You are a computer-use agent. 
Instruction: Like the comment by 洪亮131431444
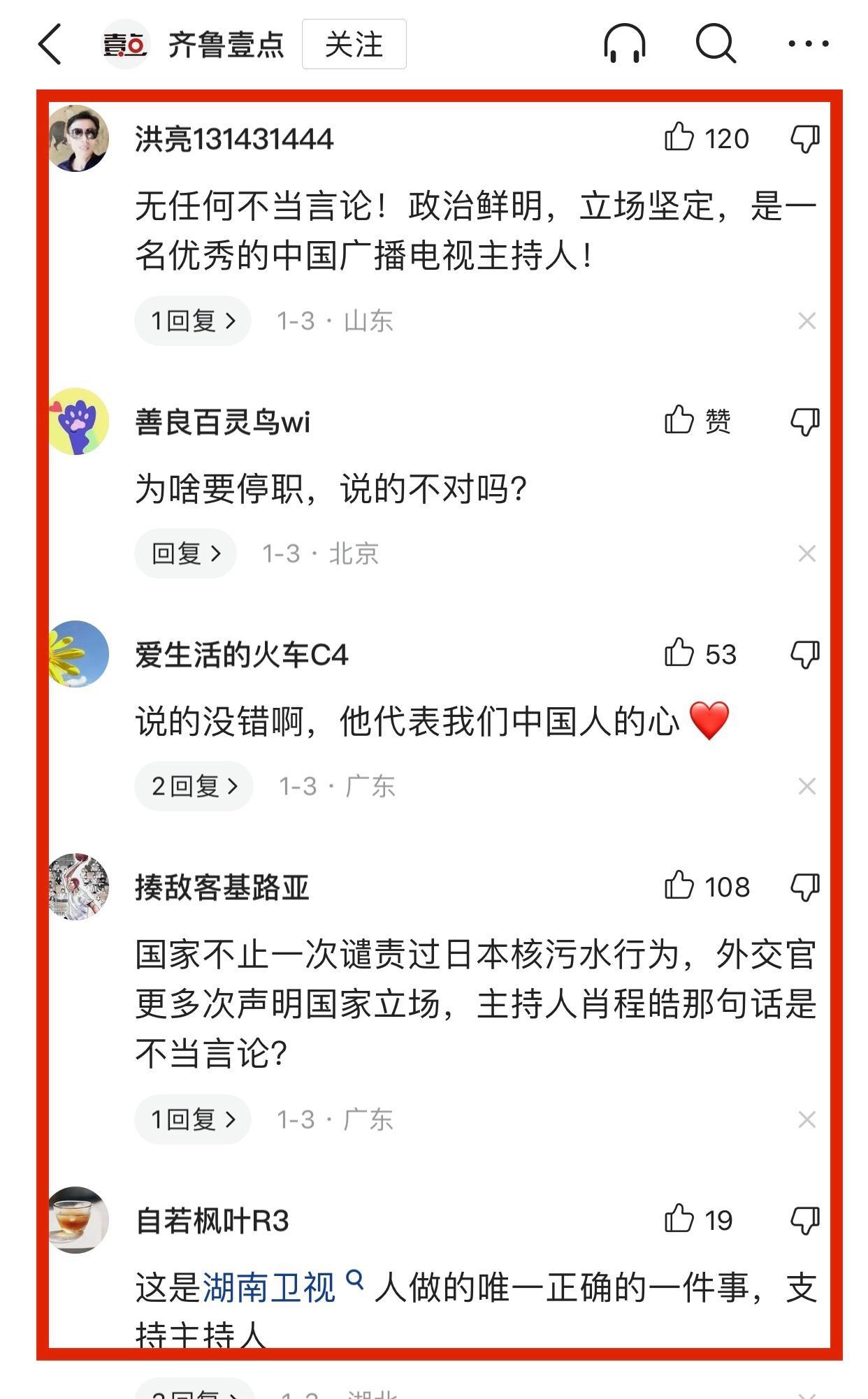point(679,138)
